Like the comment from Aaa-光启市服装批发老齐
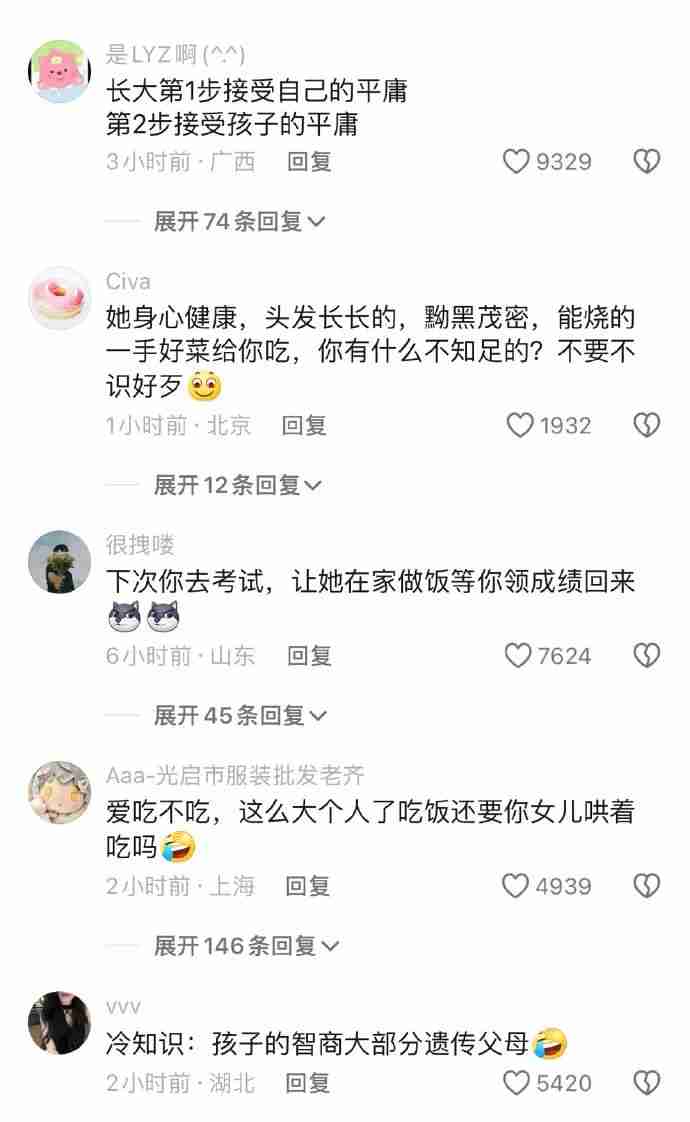The height and width of the screenshot is (1122, 690). pos(516,886)
